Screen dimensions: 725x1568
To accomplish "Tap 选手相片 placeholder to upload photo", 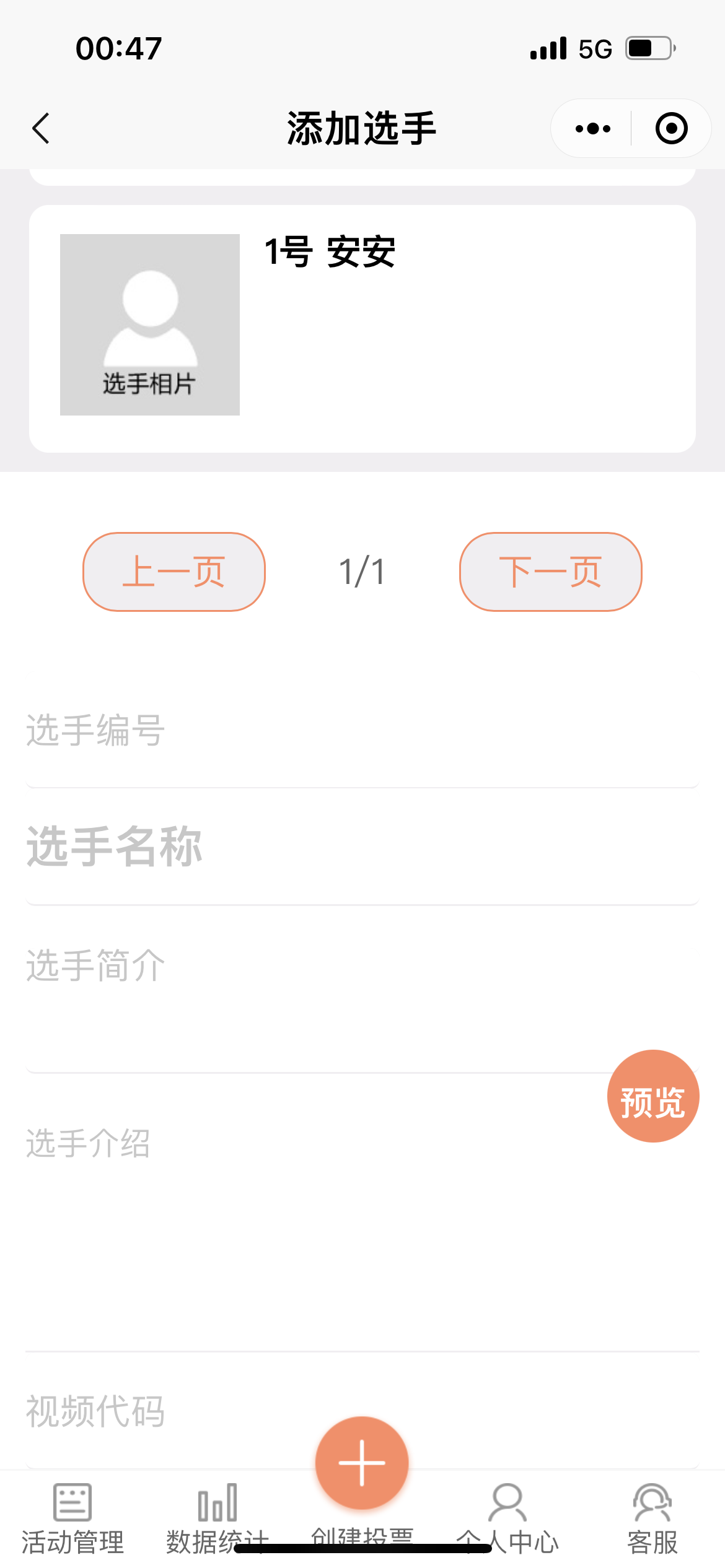I will (150, 324).
